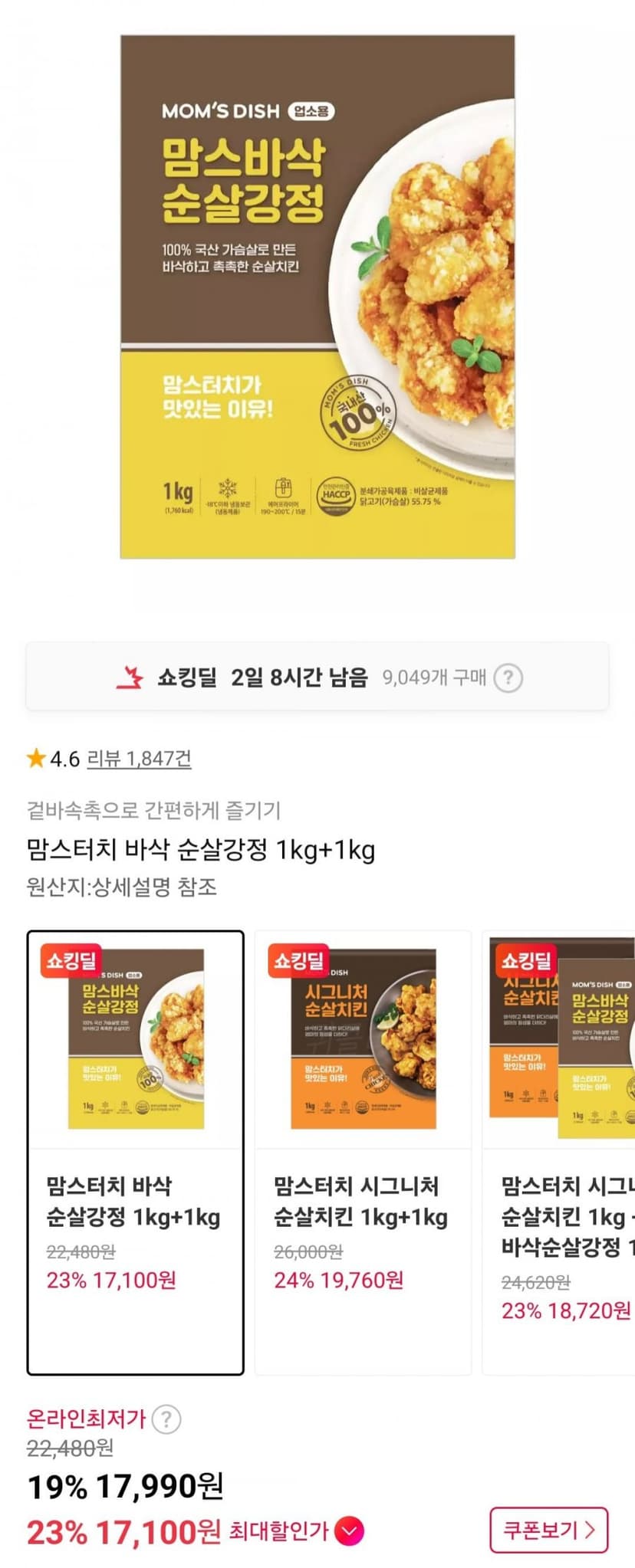The width and height of the screenshot is (635, 1568).
Task: Open the 쿠폰보기 coupon button
Action: (549, 1530)
